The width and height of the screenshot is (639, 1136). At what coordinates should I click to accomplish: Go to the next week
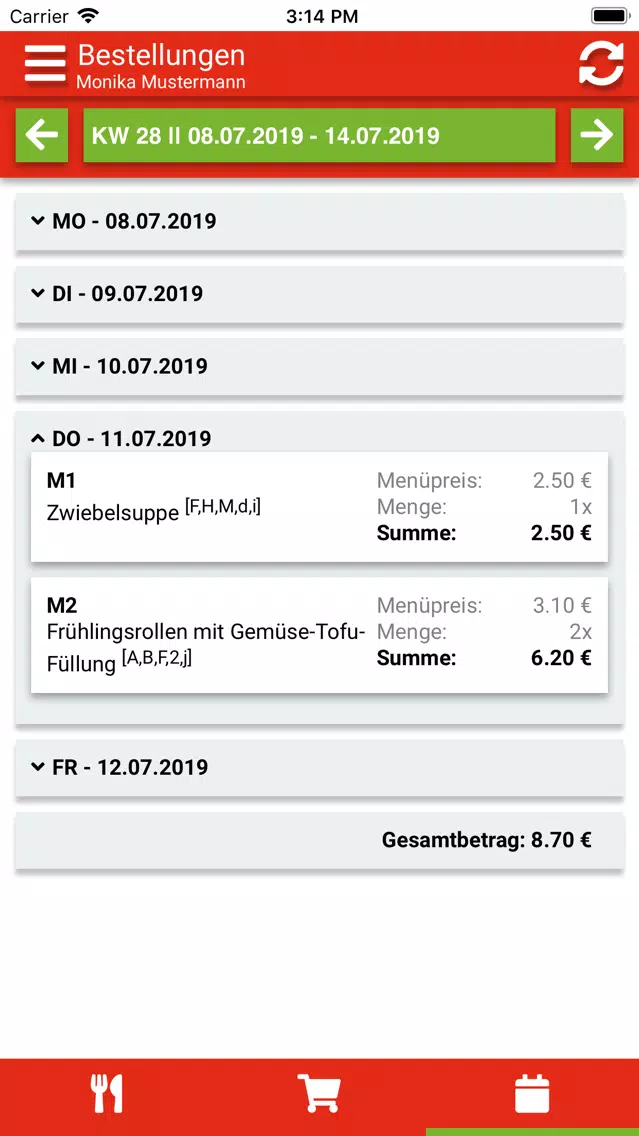597,135
